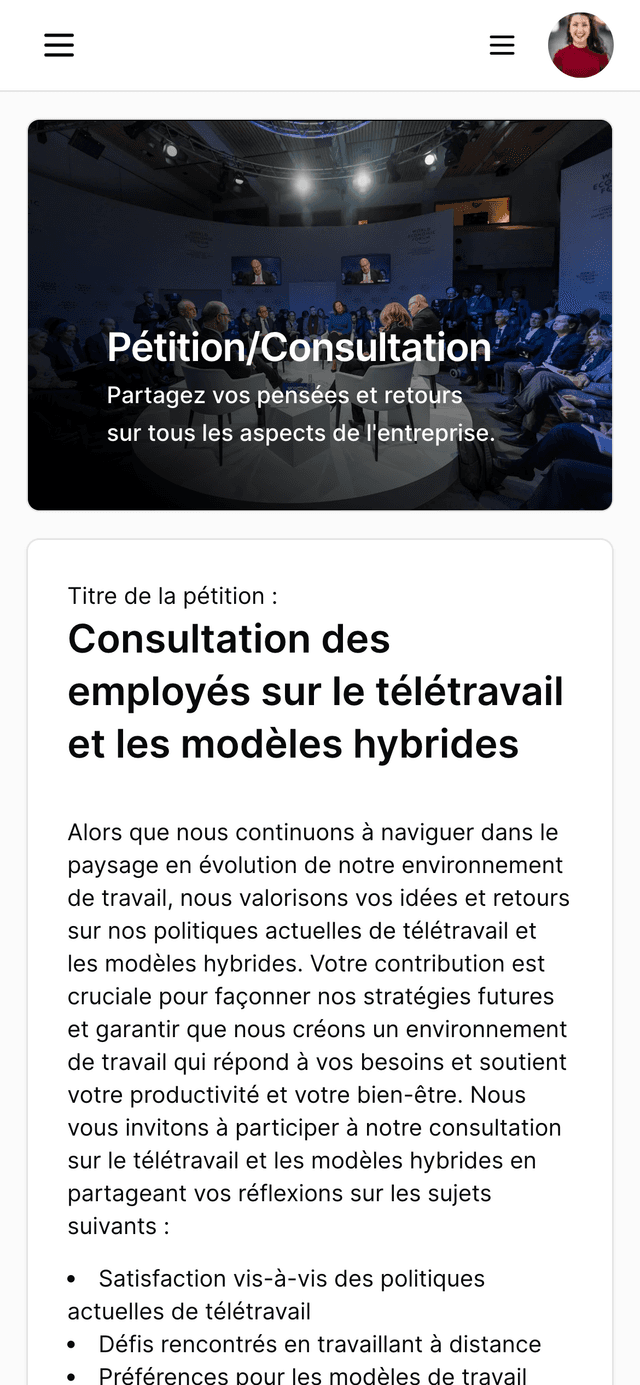
Task: Open the user profile avatar
Action: click(580, 45)
